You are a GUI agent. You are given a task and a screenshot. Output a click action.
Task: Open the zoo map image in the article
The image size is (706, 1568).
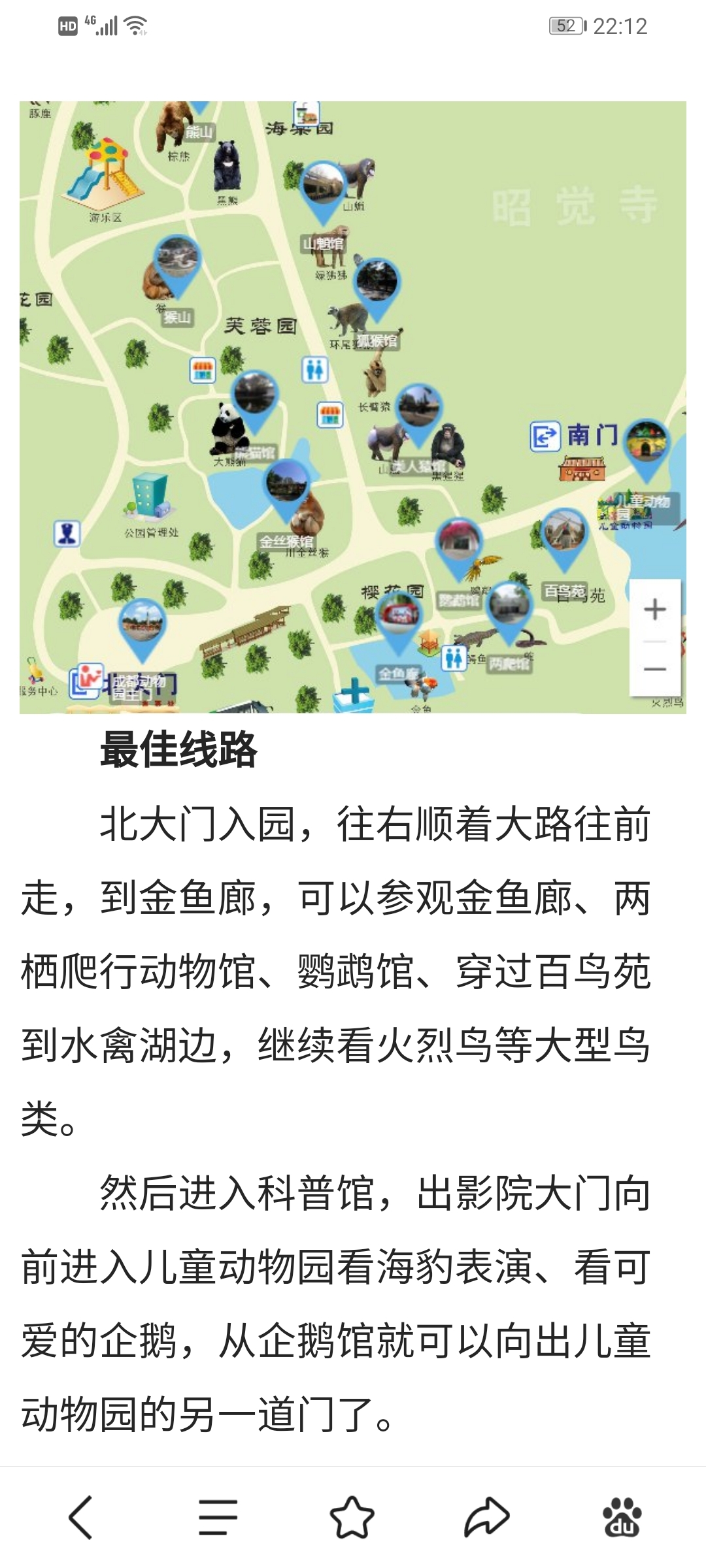(353, 406)
